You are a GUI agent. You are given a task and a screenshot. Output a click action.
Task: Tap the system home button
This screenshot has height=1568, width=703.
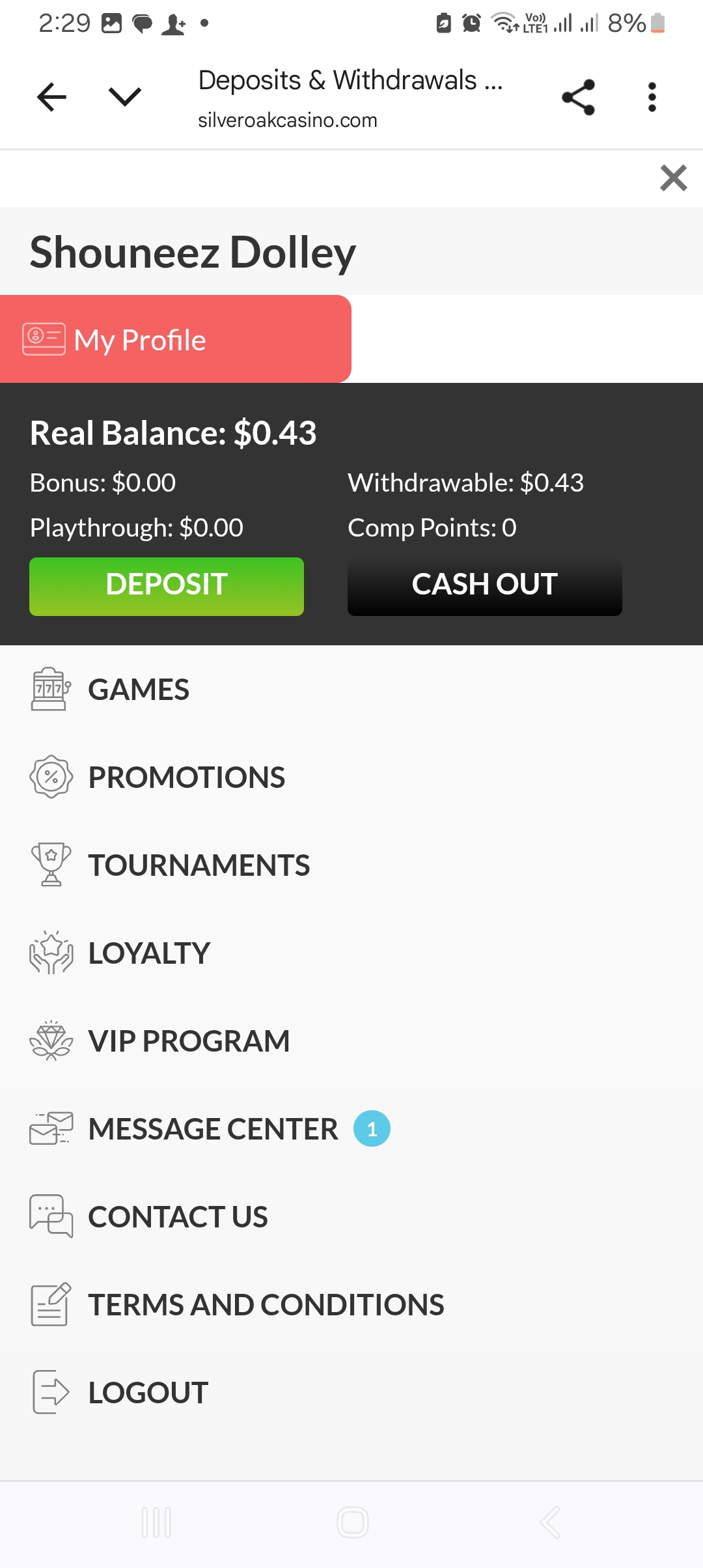352,1522
